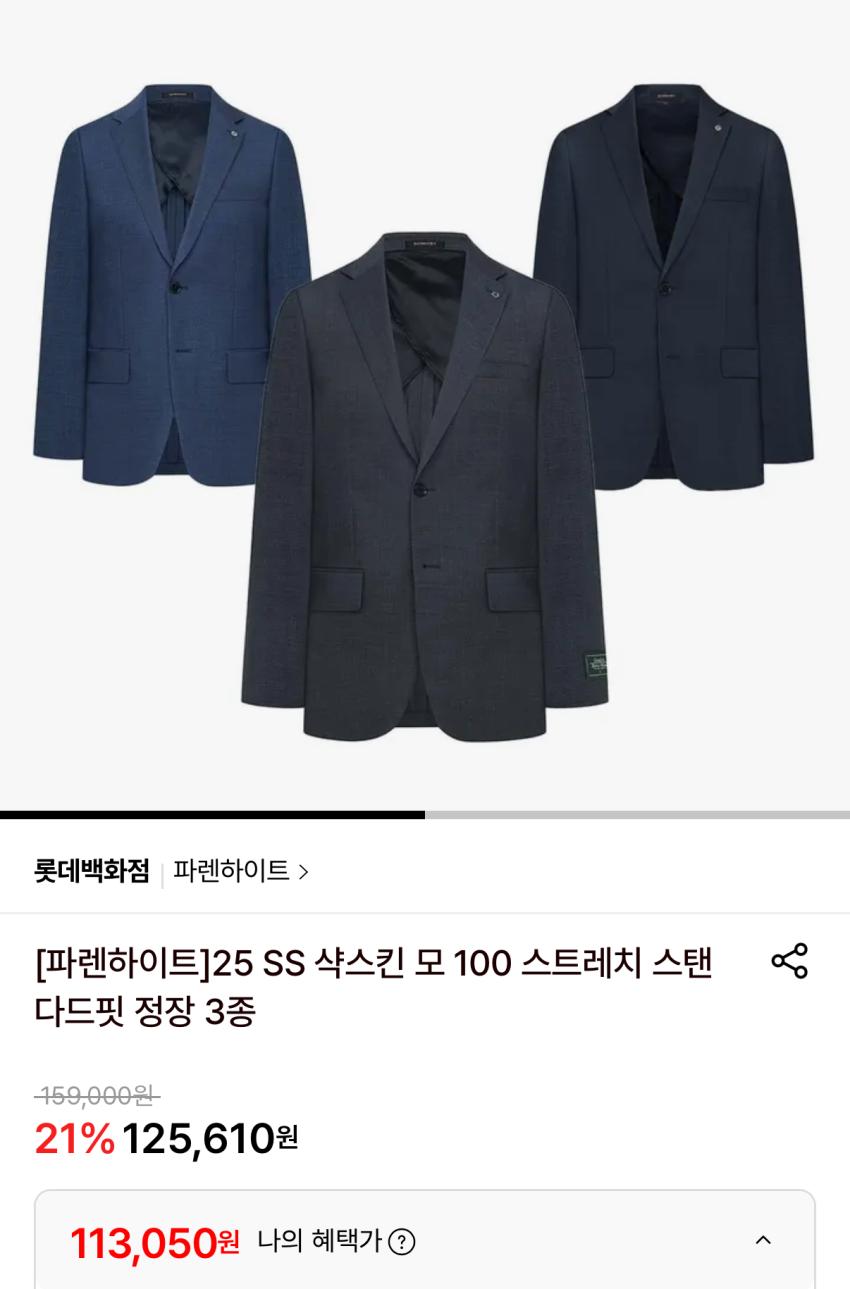Image resolution: width=850 pixels, height=1289 pixels.
Task: Open the 파렌하이트 brand page link
Action: pos(241,871)
